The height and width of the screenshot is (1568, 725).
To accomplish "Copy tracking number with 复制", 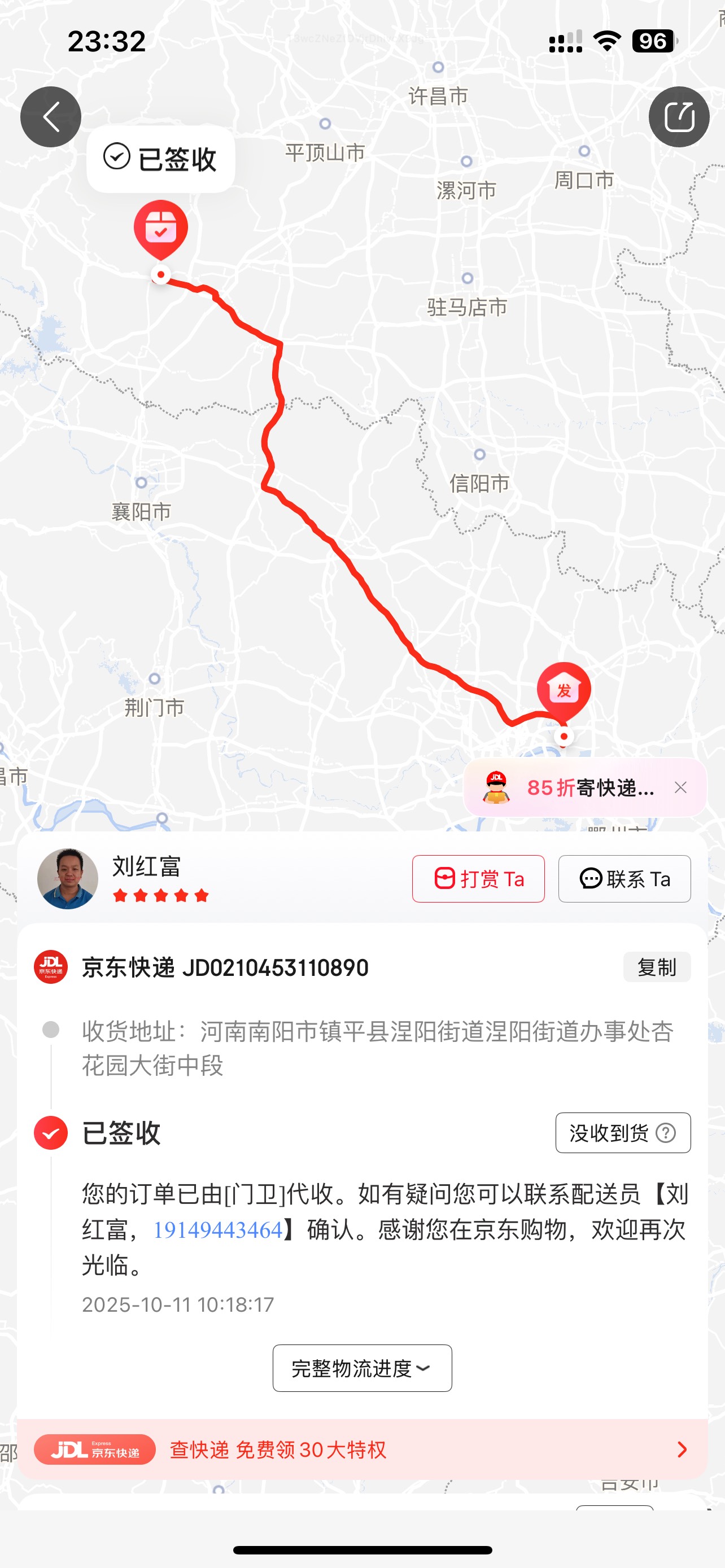I will [656, 967].
